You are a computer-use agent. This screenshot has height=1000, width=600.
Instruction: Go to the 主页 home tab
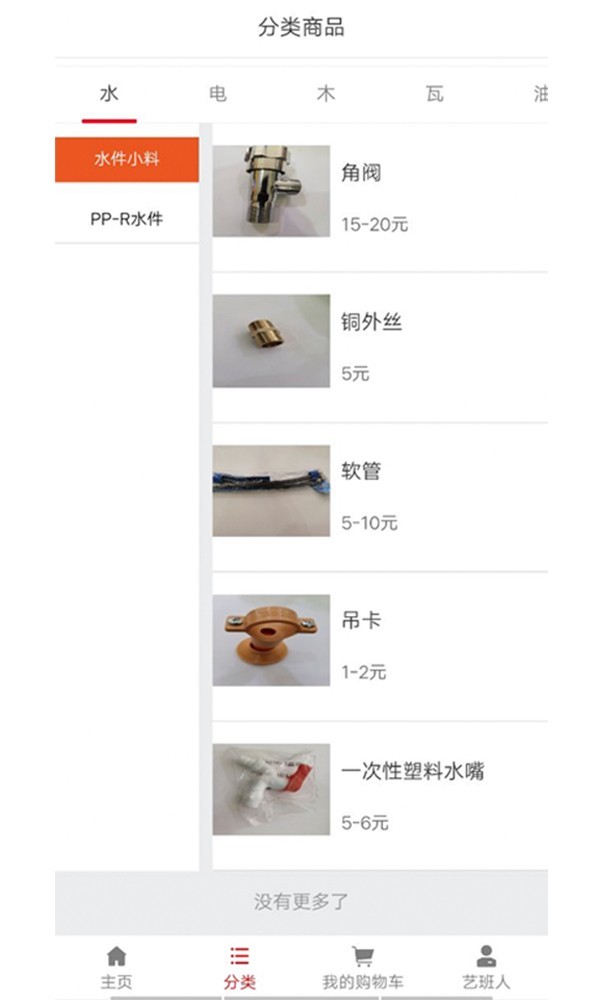point(117,968)
